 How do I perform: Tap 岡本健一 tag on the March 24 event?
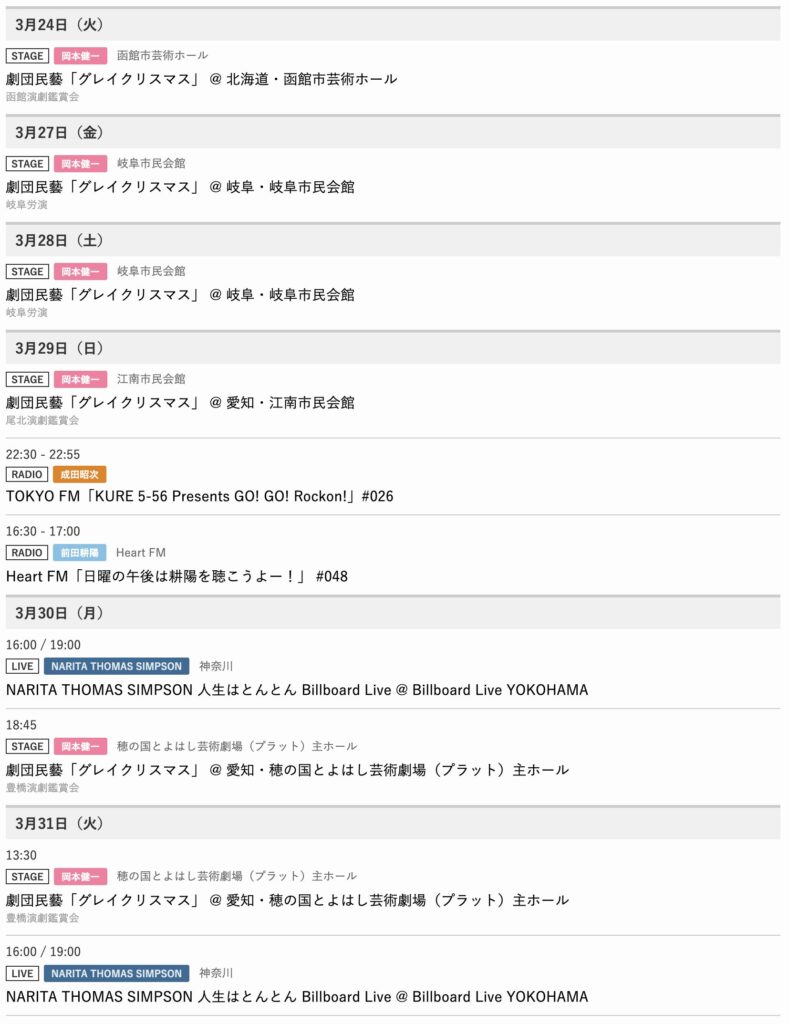coord(80,55)
